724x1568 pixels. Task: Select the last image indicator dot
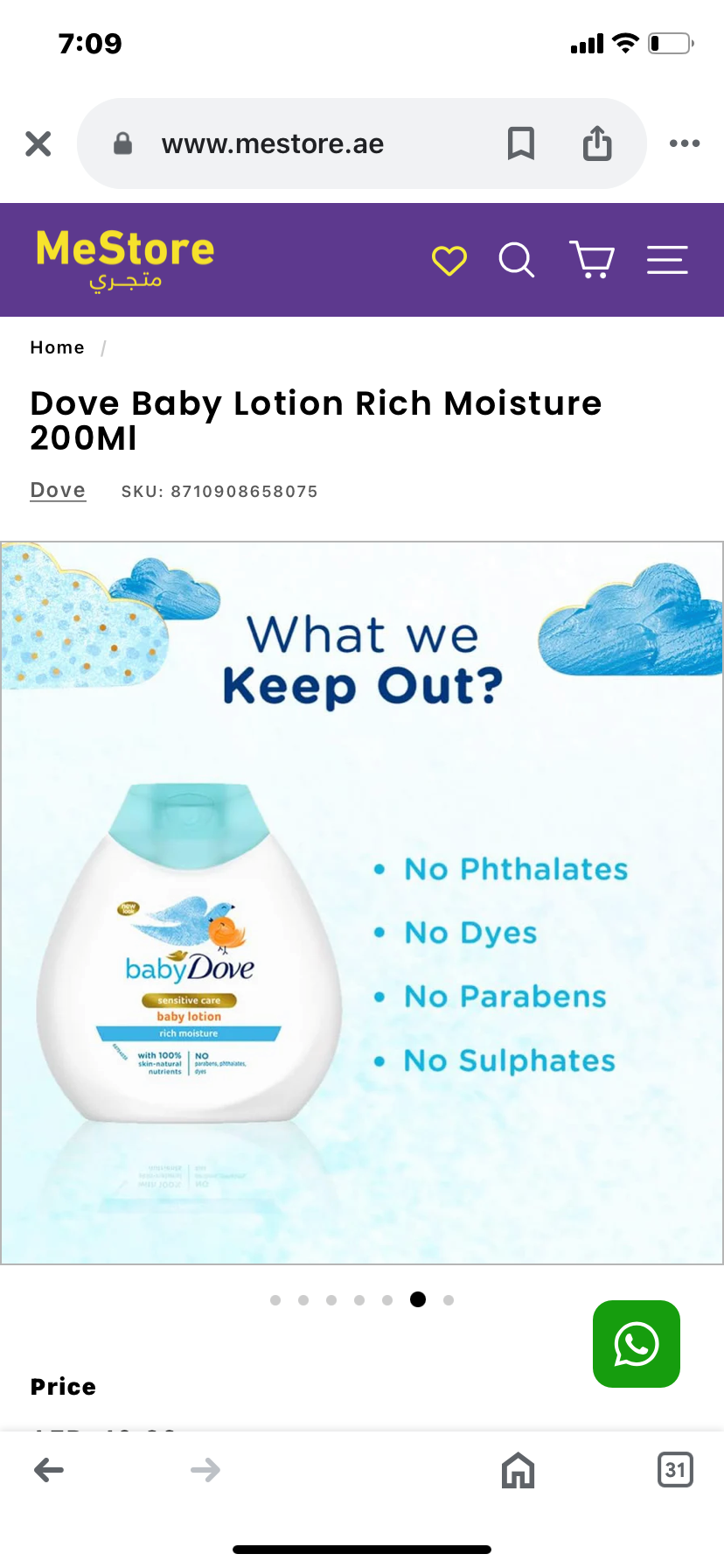point(449,1300)
